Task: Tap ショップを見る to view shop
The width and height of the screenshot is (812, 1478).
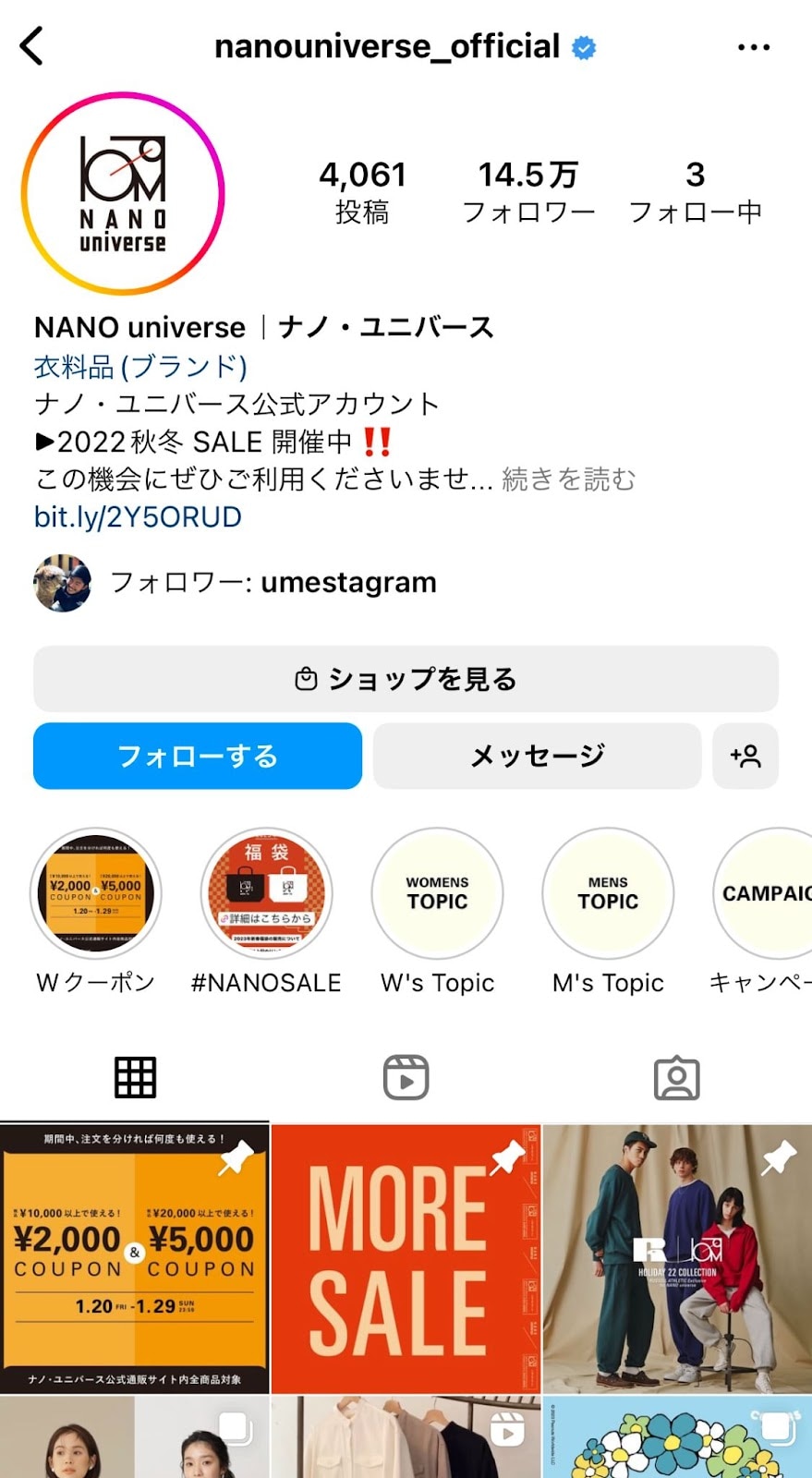Action: [x=406, y=679]
